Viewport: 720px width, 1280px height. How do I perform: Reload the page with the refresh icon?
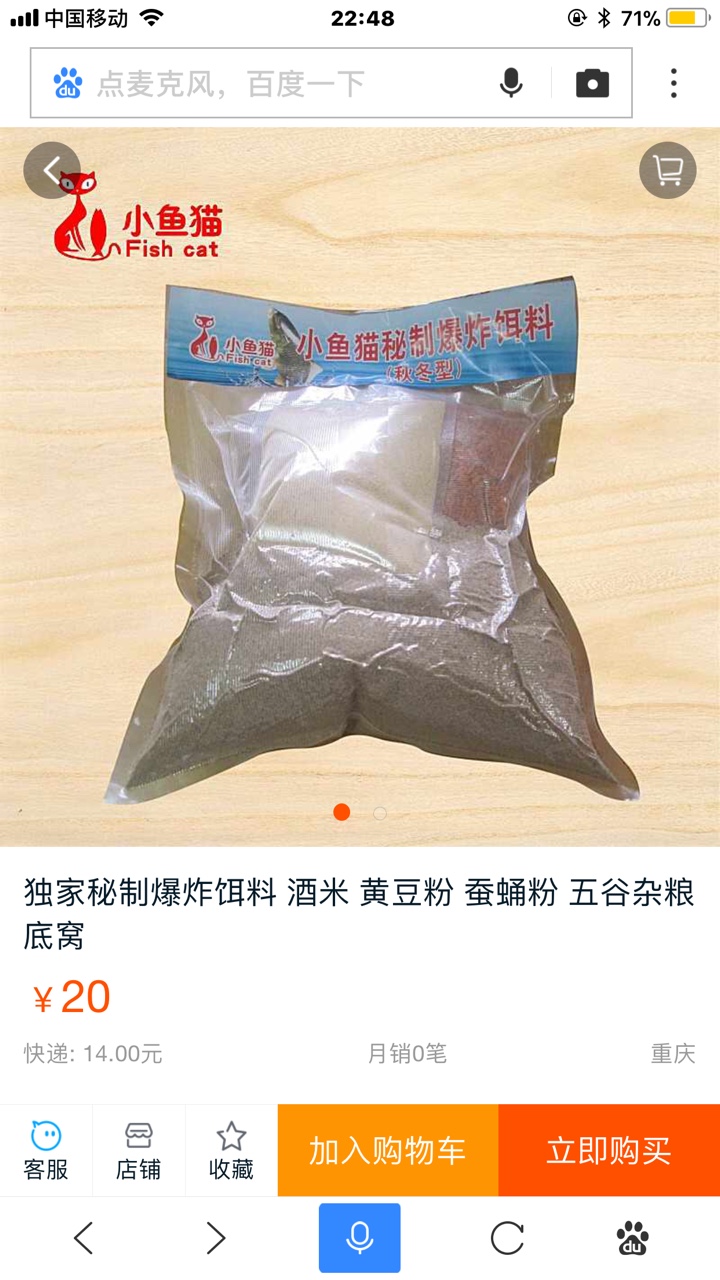click(x=507, y=1238)
